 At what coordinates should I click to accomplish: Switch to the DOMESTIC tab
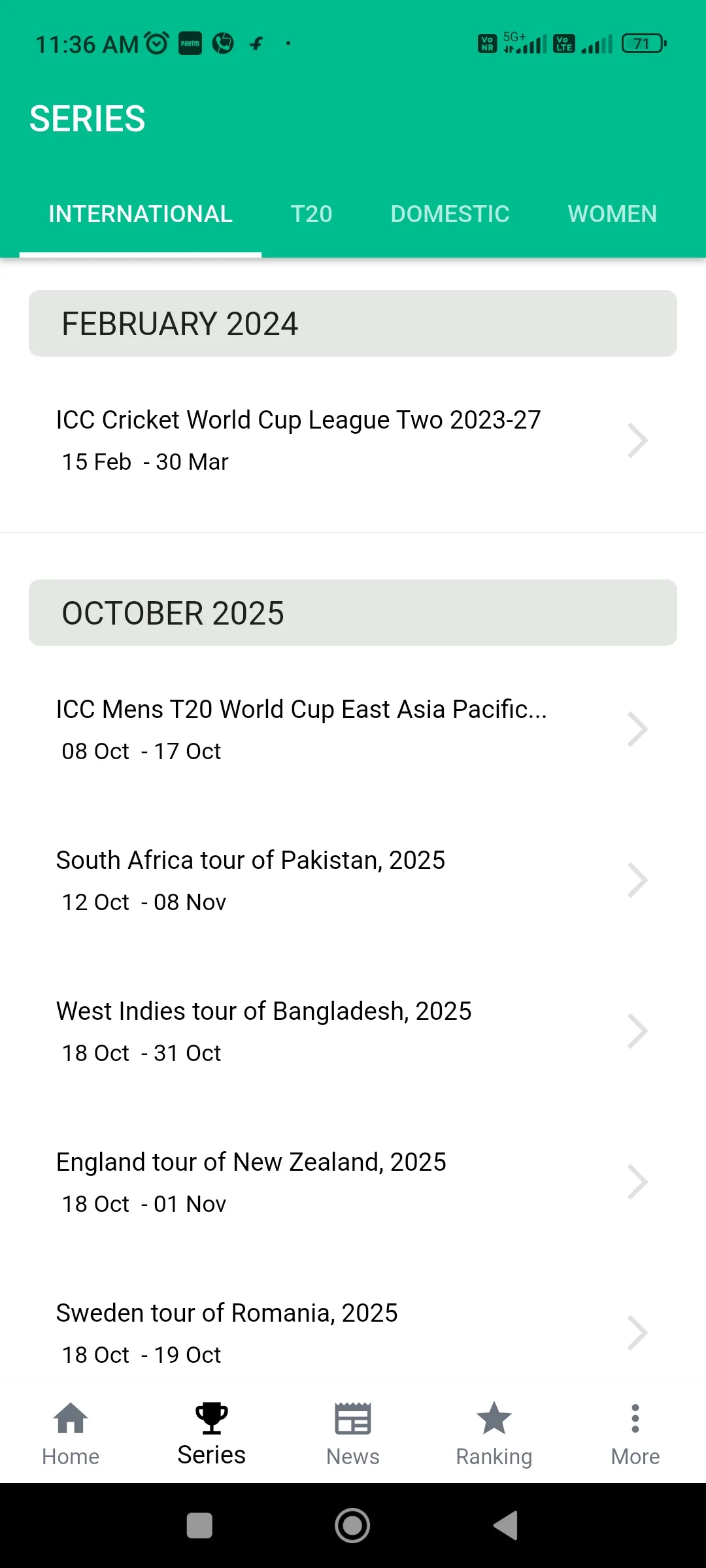pos(450,214)
